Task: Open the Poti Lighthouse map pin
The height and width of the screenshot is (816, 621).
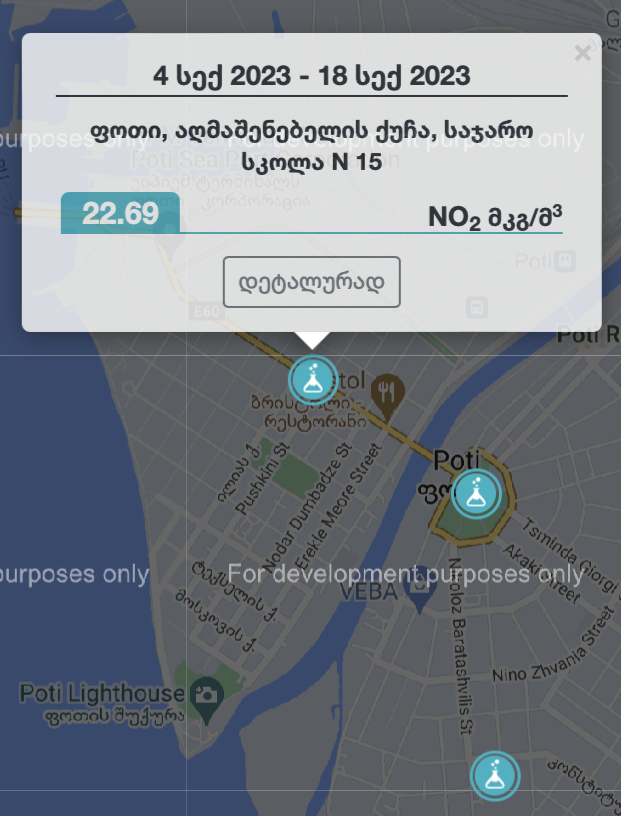Action: pos(207,694)
